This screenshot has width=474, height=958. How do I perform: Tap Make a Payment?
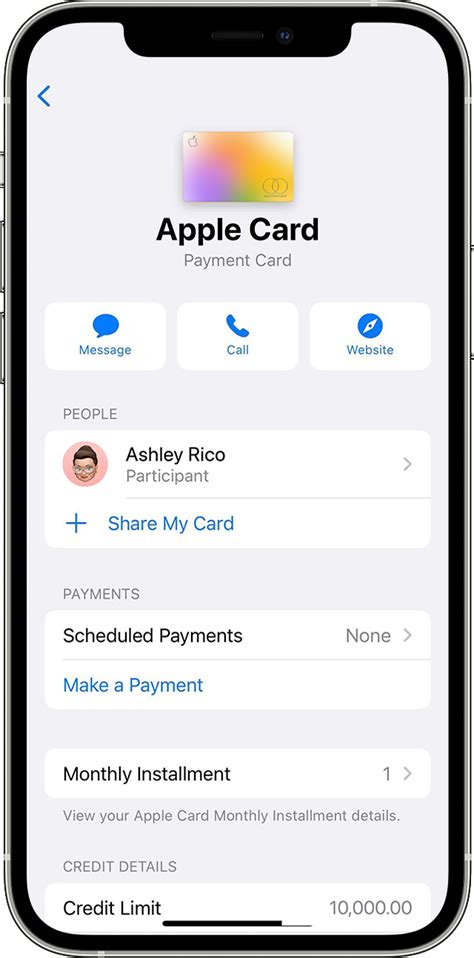tap(133, 685)
